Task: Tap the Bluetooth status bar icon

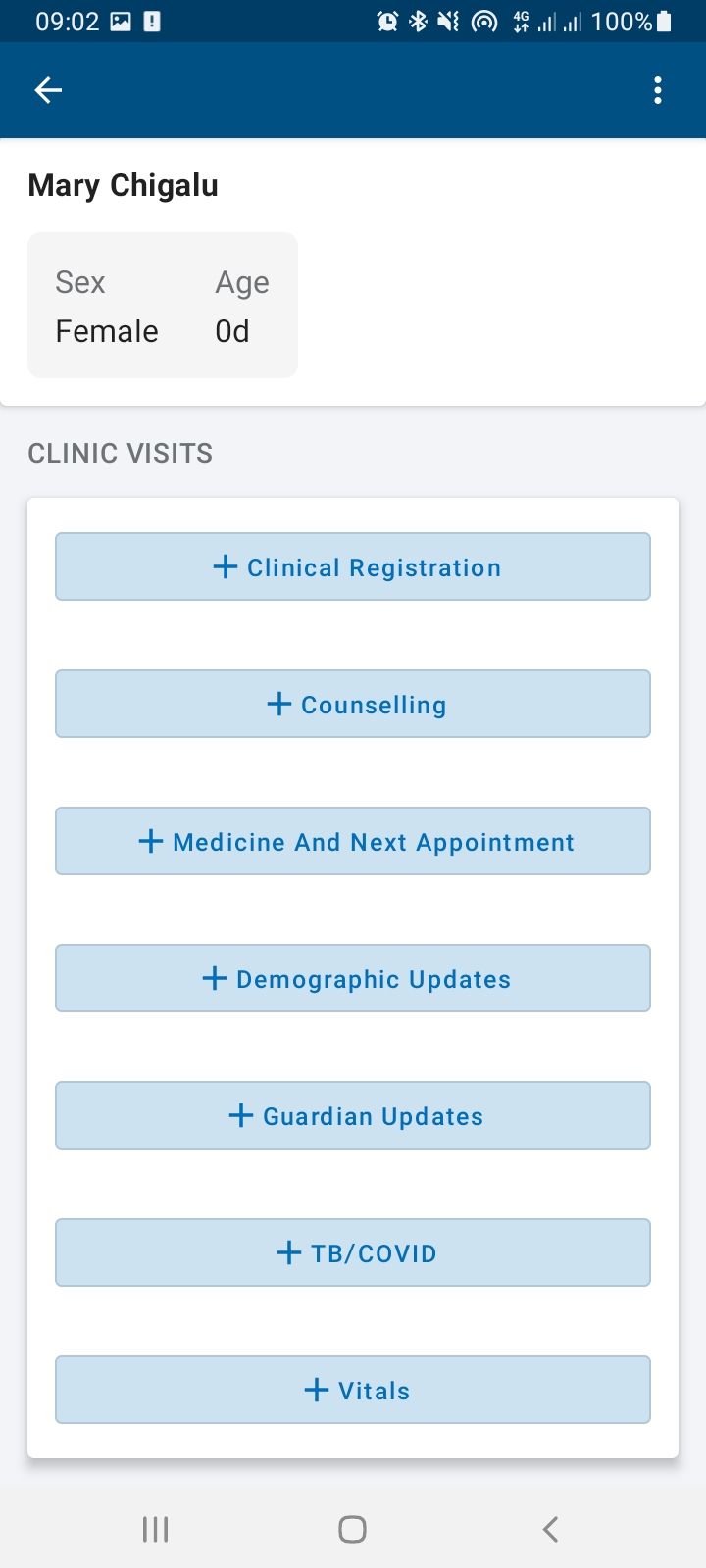Action: (416, 21)
